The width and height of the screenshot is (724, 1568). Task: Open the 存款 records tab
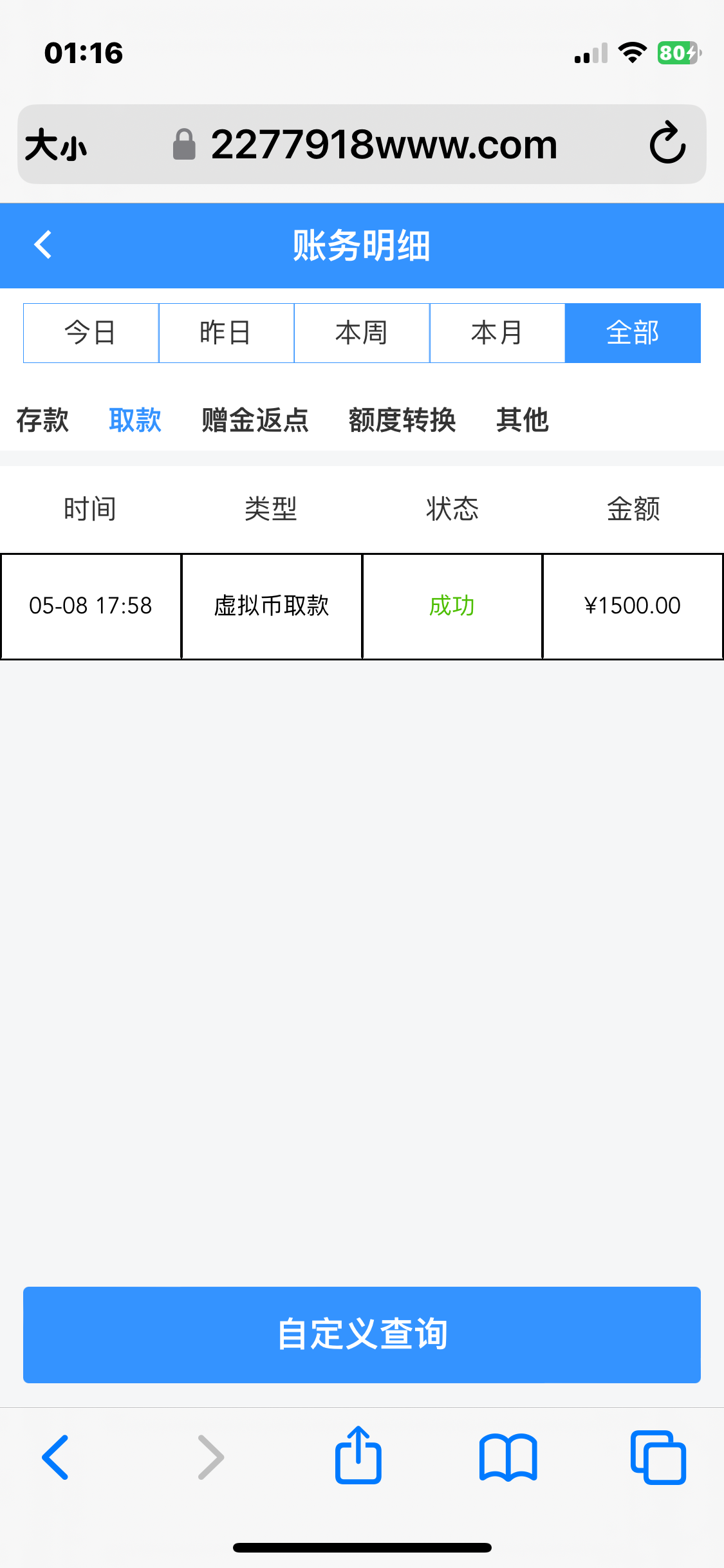pos(42,420)
